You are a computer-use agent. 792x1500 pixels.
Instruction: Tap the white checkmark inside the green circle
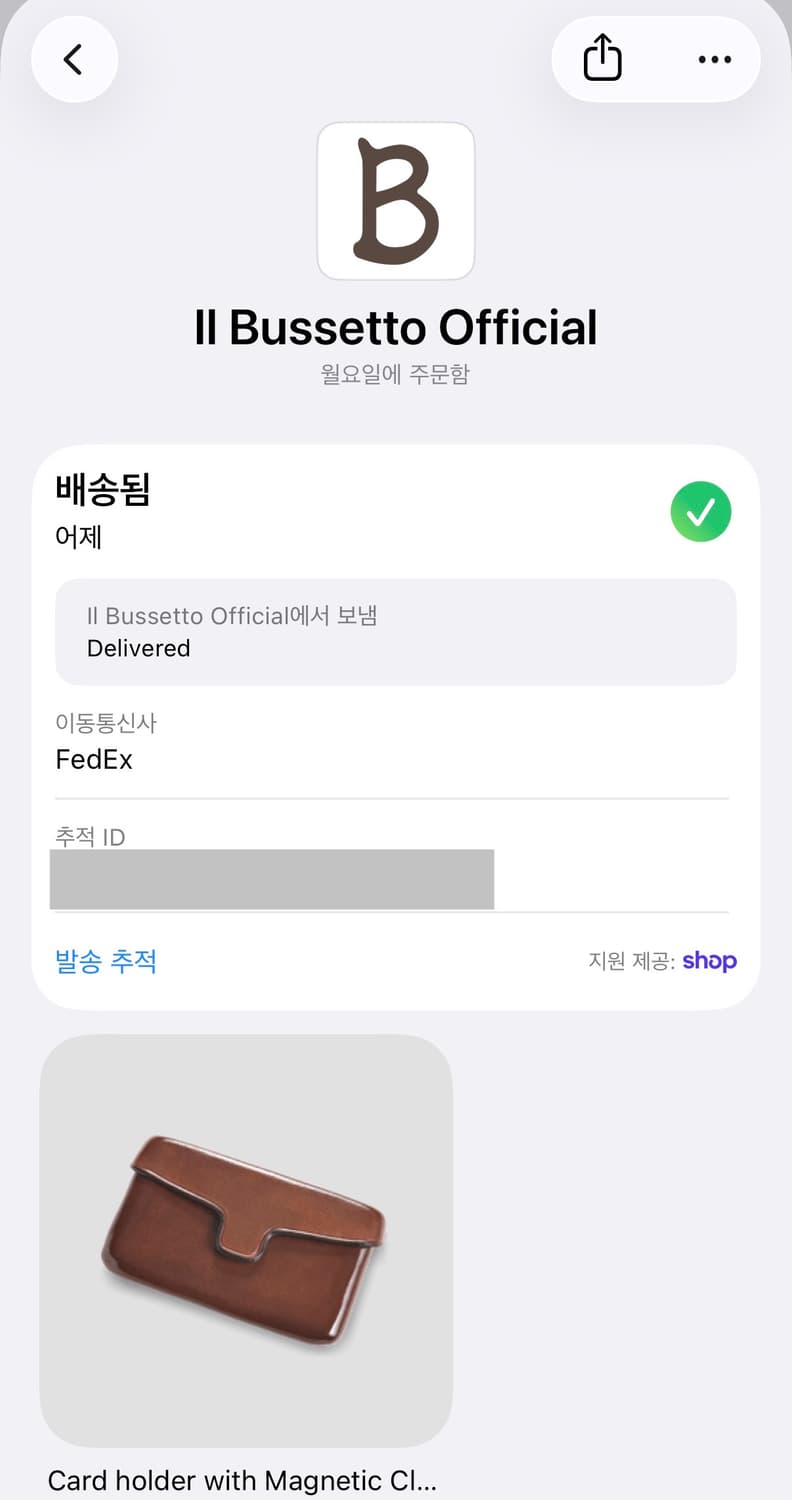pyautogui.click(x=700, y=511)
